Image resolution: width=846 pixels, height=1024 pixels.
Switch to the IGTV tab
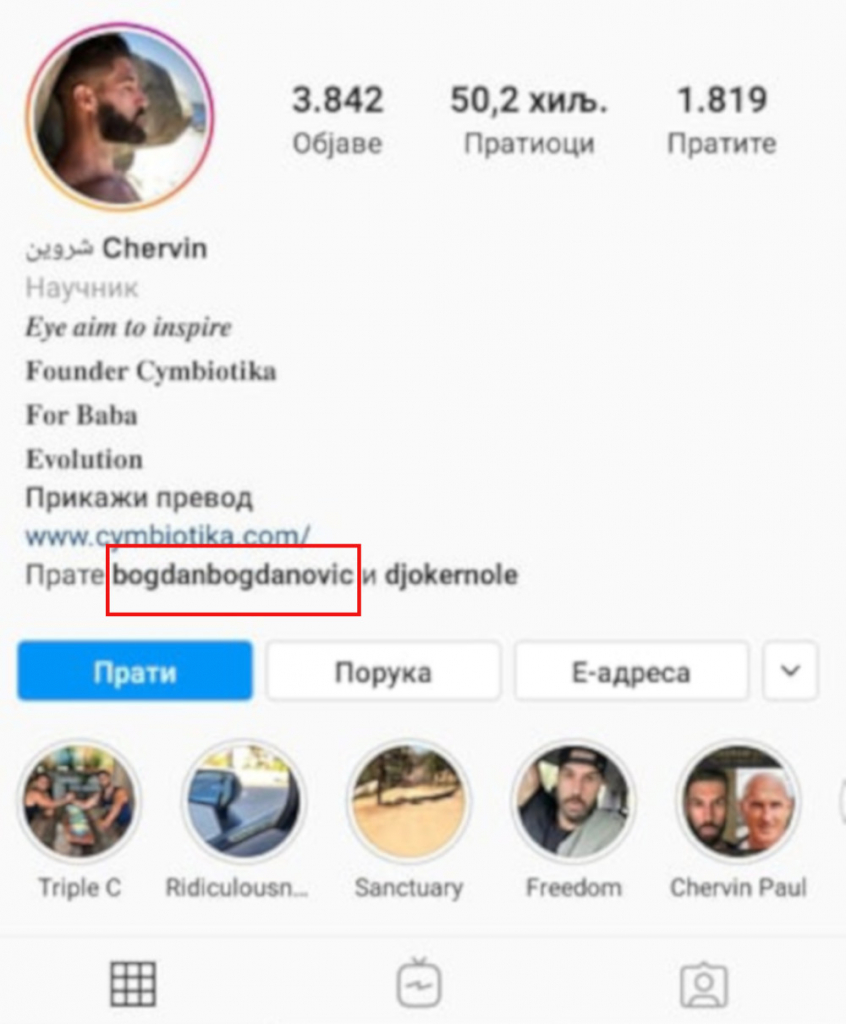[418, 984]
